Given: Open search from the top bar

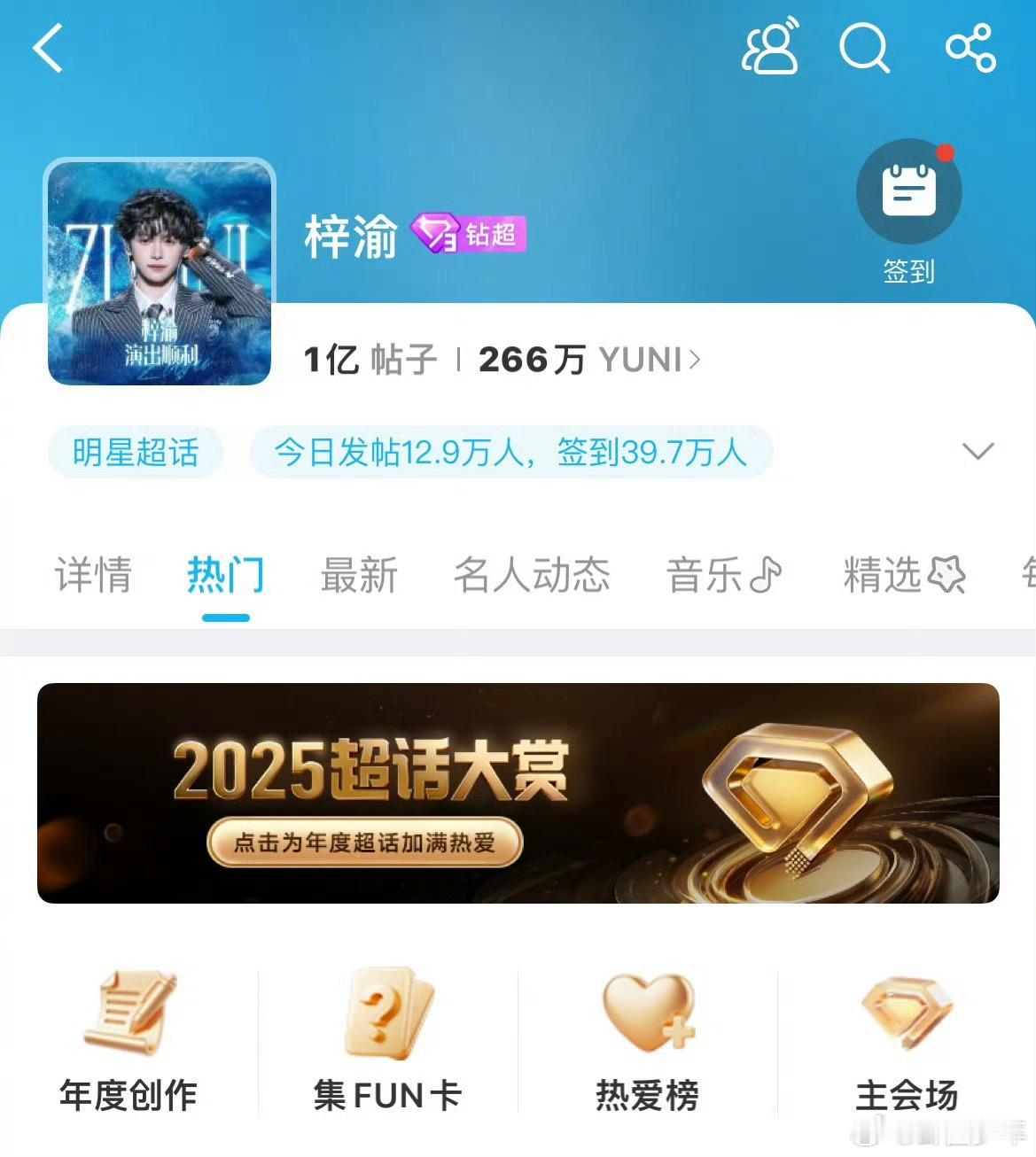Looking at the screenshot, I should tap(864, 49).
